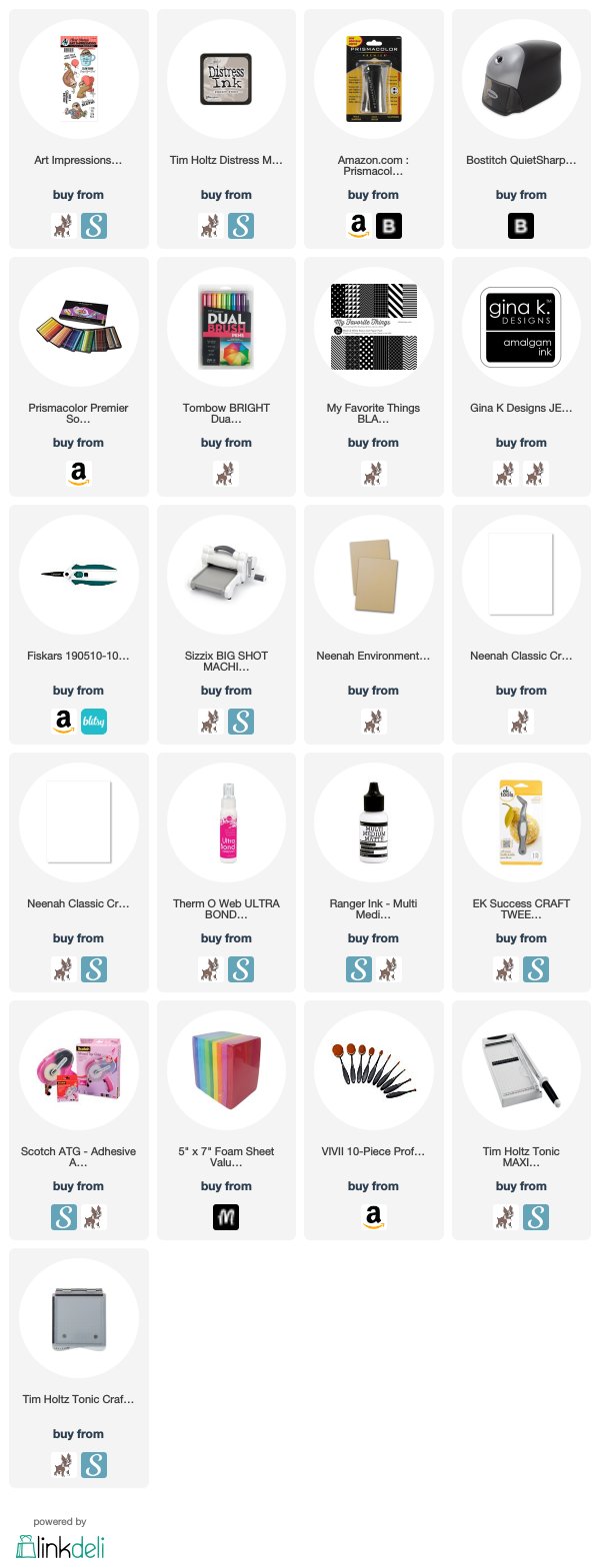The width and height of the screenshot is (600, 1568).
Task: Open the Art Impressions stamp set product
Action: 78,80
